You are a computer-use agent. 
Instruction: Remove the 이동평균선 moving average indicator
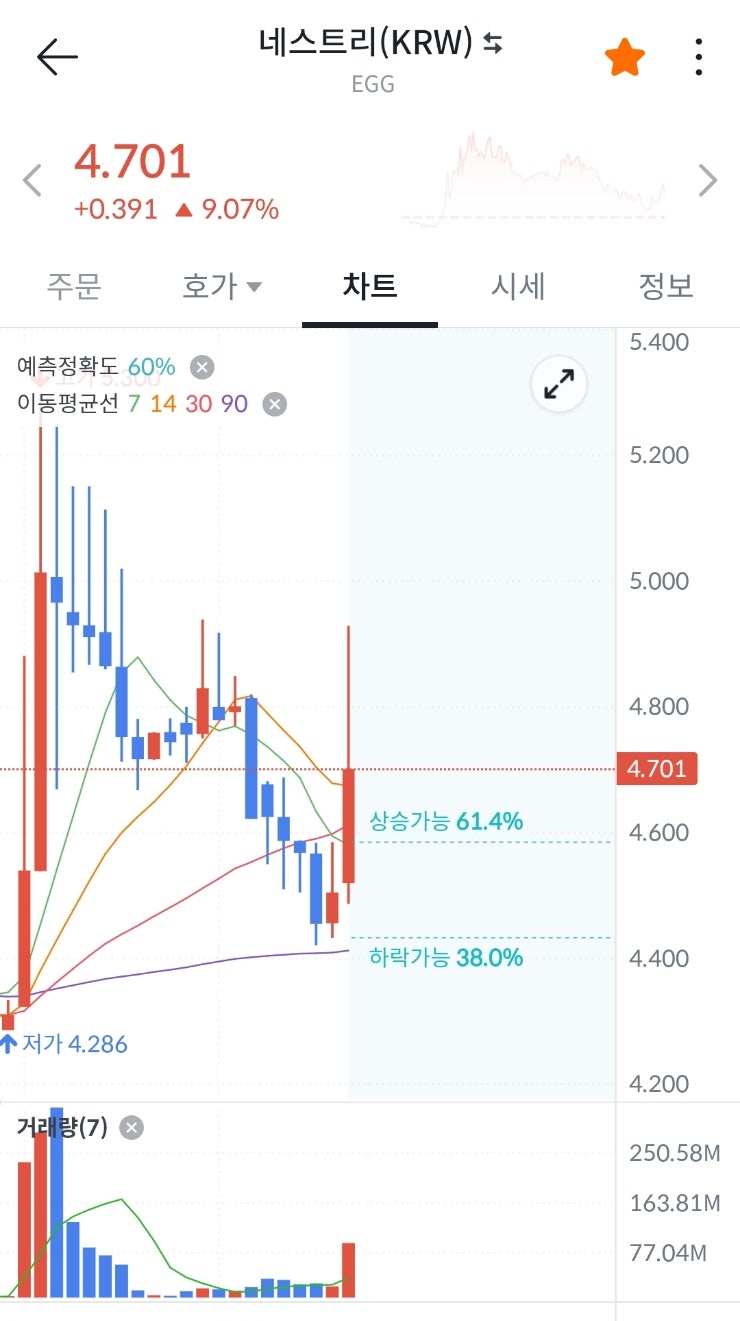coord(272,404)
